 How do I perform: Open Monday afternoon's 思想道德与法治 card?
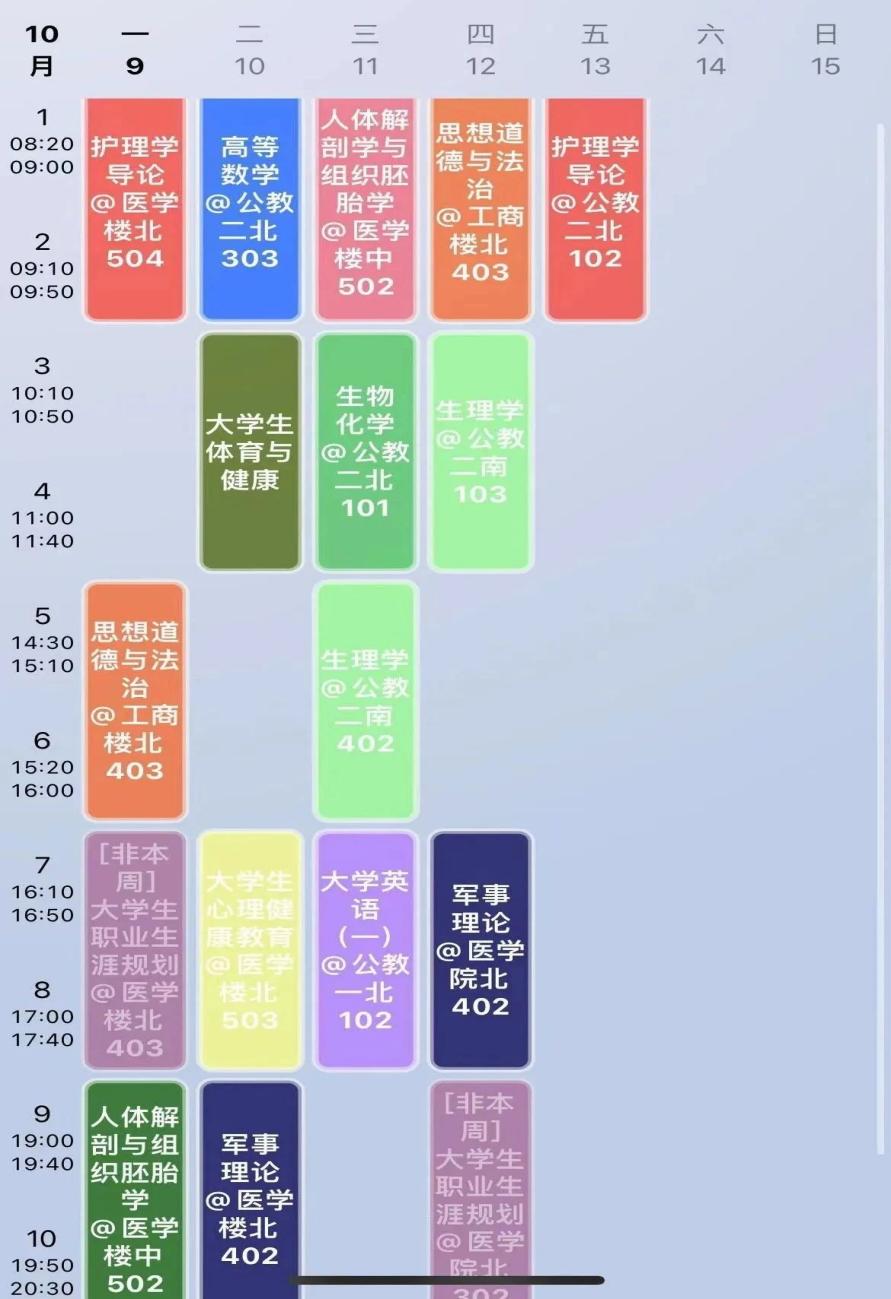pyautogui.click(x=135, y=701)
